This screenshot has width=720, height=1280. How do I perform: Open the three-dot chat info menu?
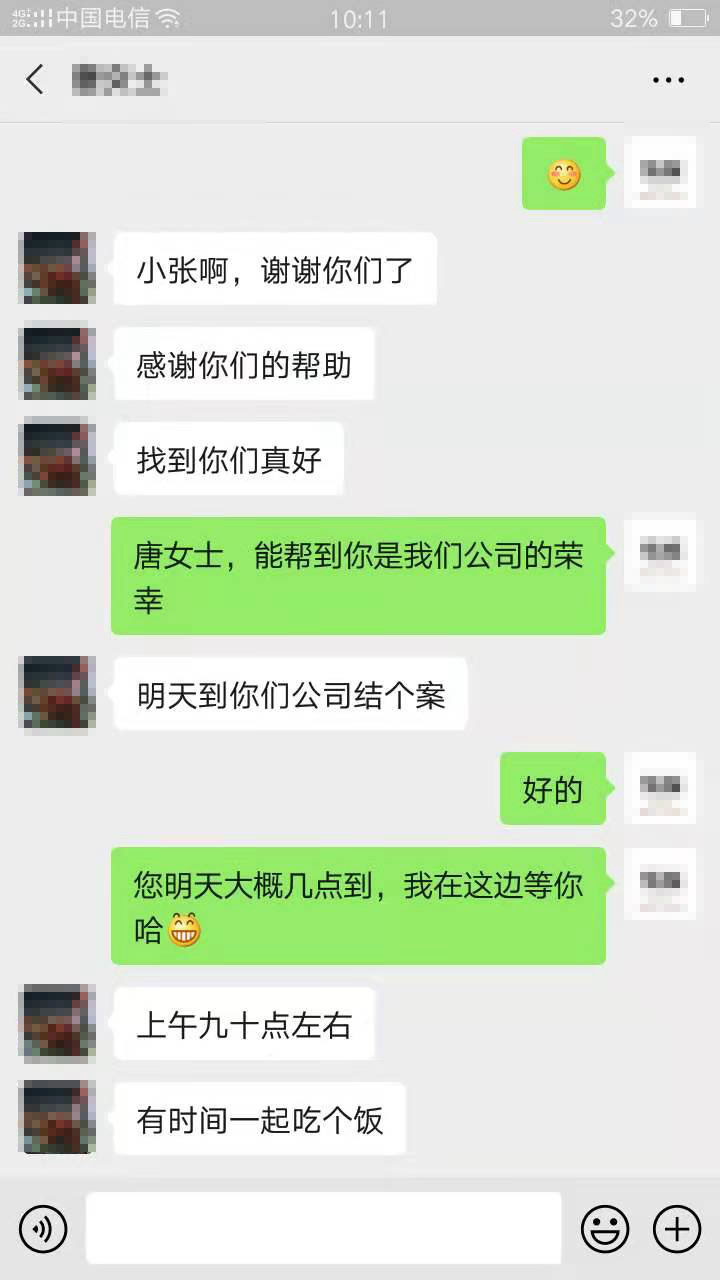click(x=668, y=80)
